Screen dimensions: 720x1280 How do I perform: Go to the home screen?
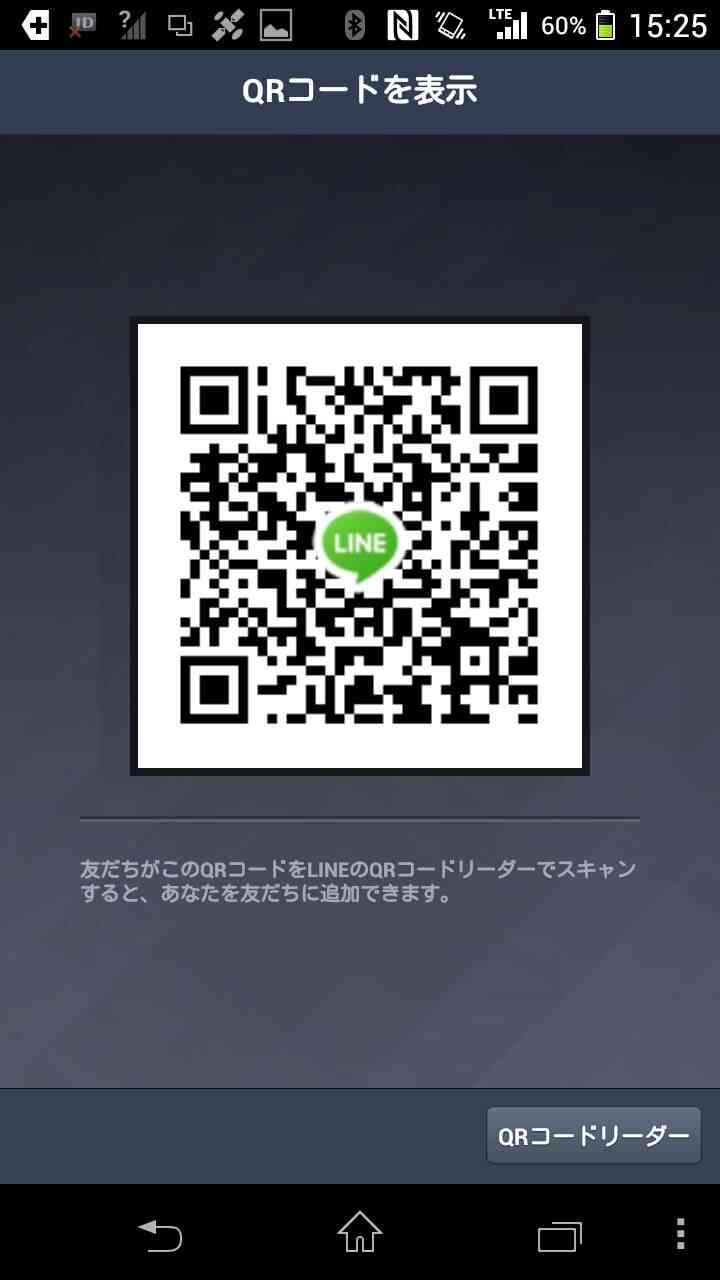360,1232
